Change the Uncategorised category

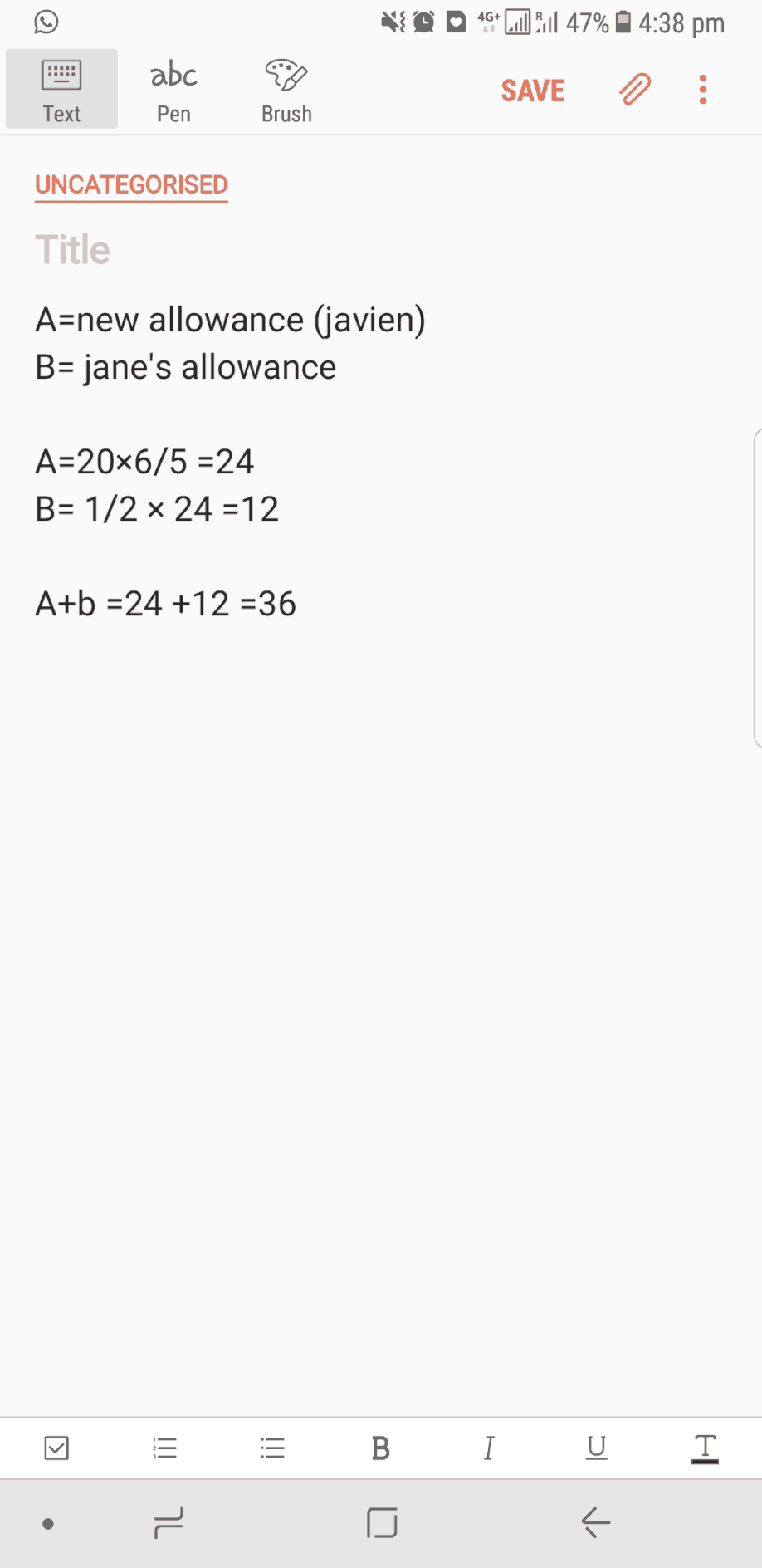tap(131, 185)
